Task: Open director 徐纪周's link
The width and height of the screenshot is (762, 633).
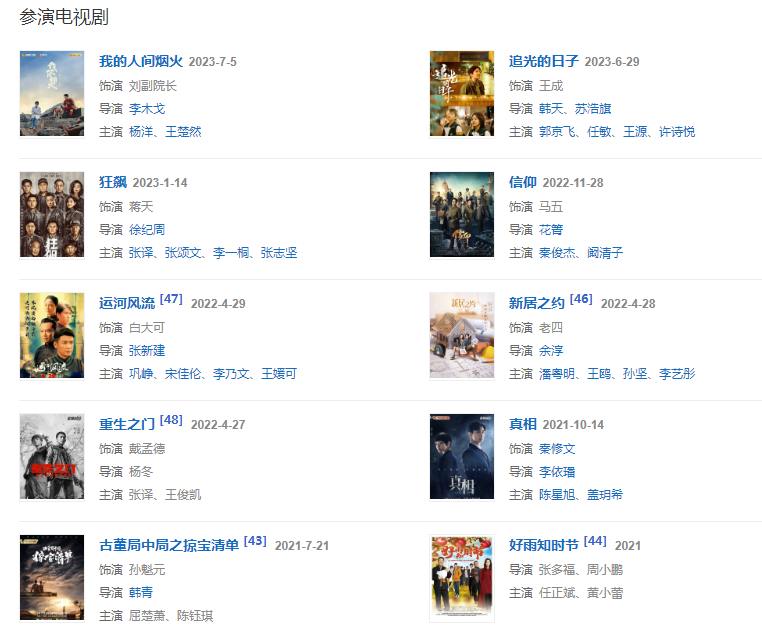Action: [x=146, y=229]
